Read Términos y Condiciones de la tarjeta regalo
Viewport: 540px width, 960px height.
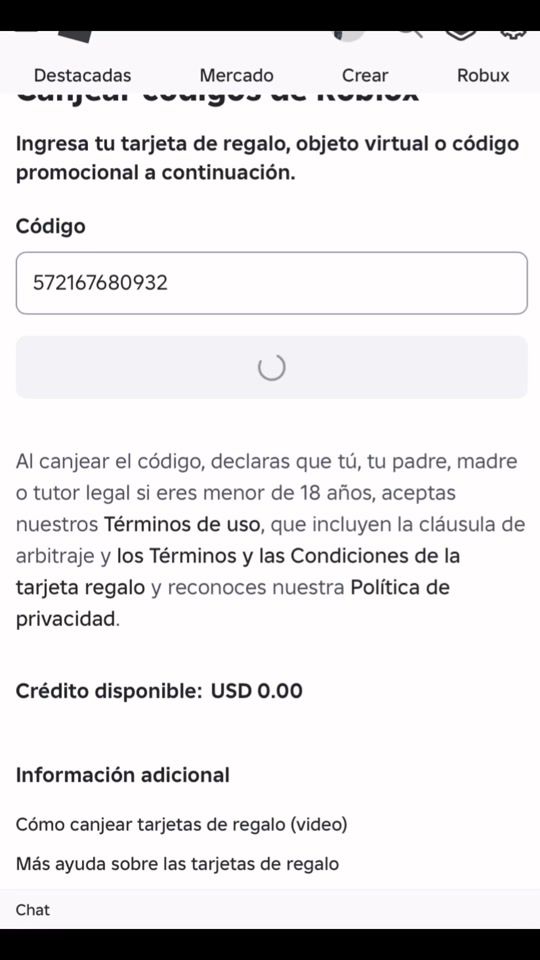tap(238, 572)
